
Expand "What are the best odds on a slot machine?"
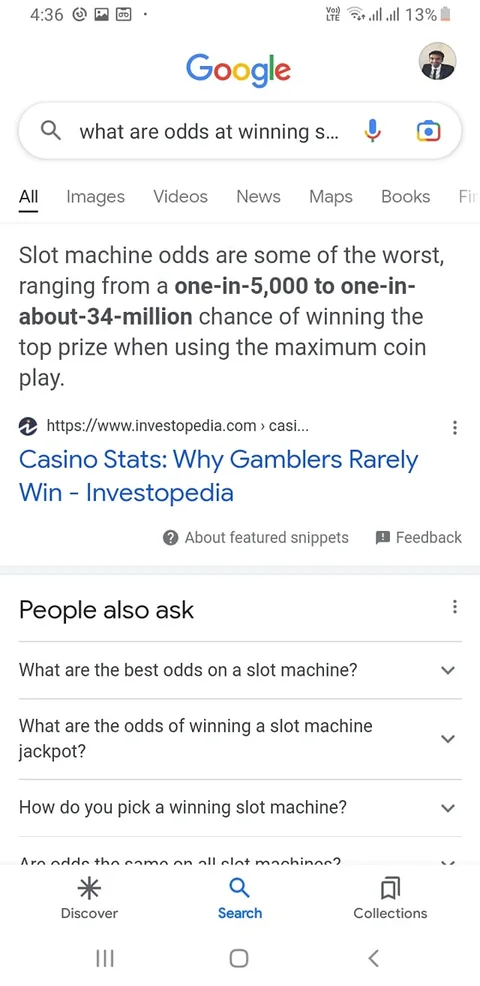240,670
